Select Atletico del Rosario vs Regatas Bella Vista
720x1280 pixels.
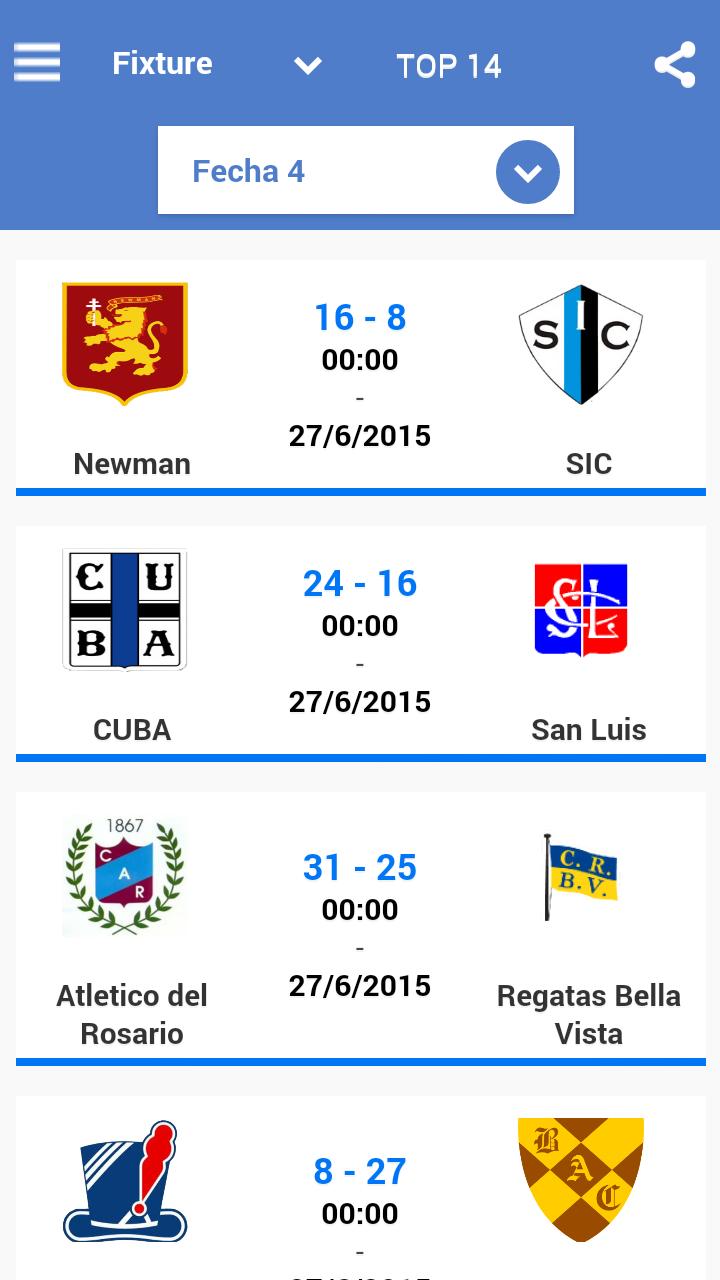(360, 926)
